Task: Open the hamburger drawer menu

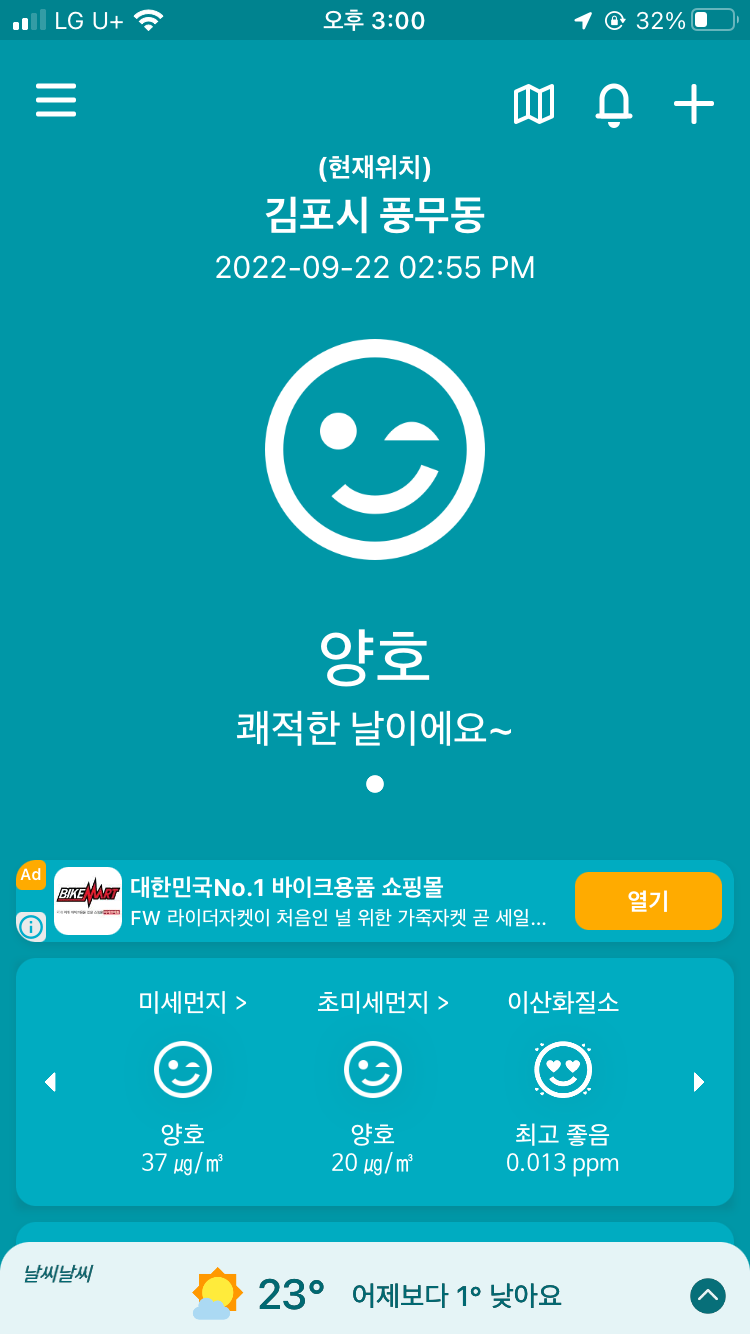Action: pos(56,100)
